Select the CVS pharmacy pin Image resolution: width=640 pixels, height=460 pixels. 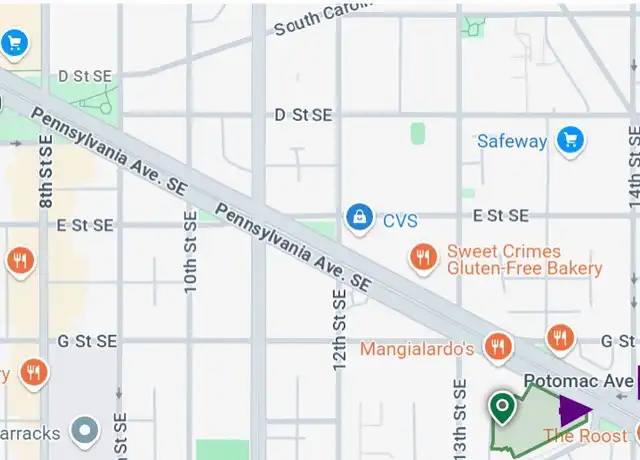tap(358, 217)
